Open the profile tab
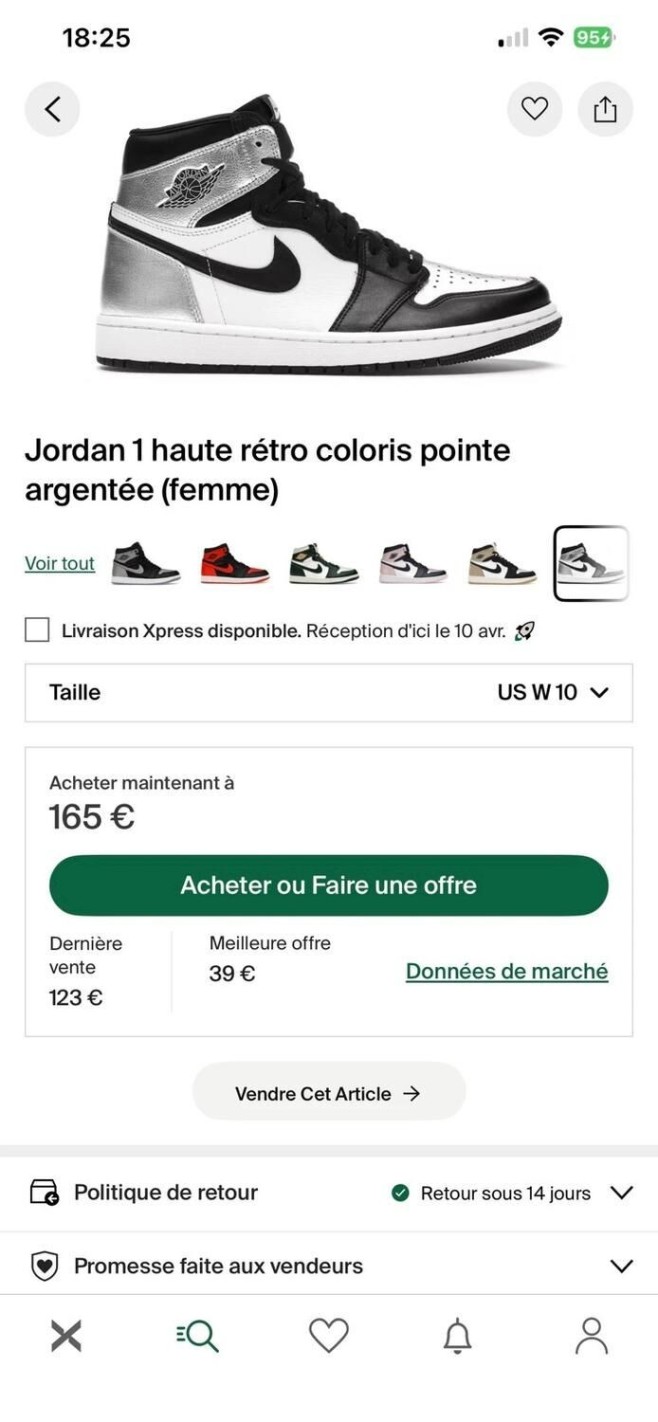The height and width of the screenshot is (1422, 658). pos(591,1336)
